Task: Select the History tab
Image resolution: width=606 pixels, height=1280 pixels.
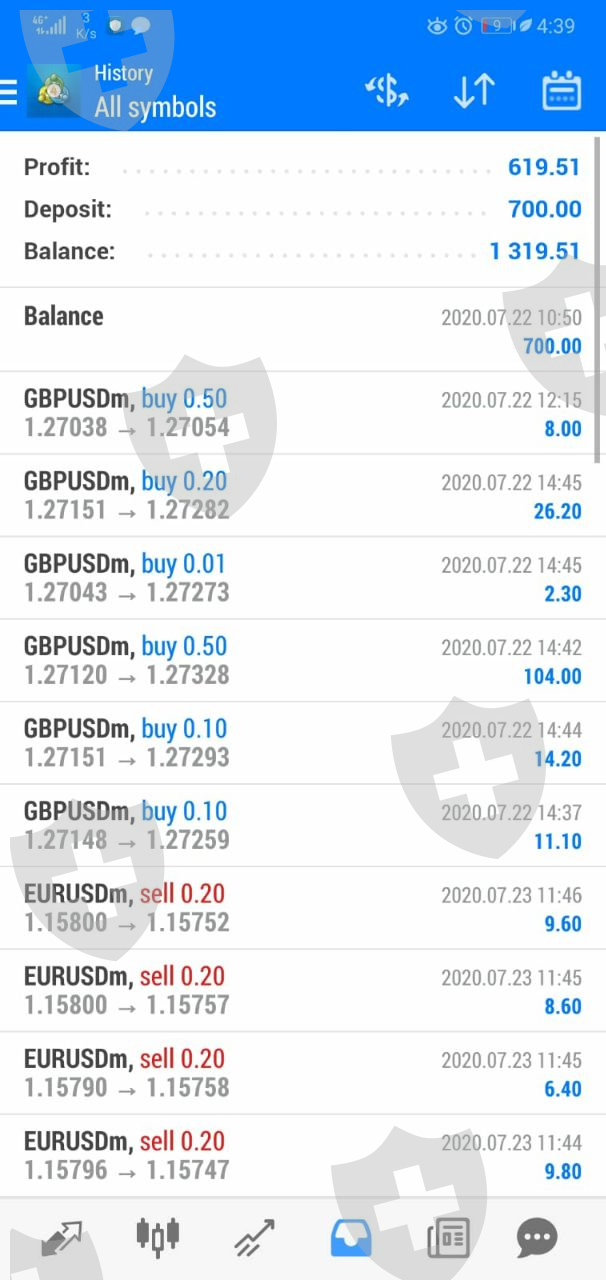Action: [x=351, y=1239]
